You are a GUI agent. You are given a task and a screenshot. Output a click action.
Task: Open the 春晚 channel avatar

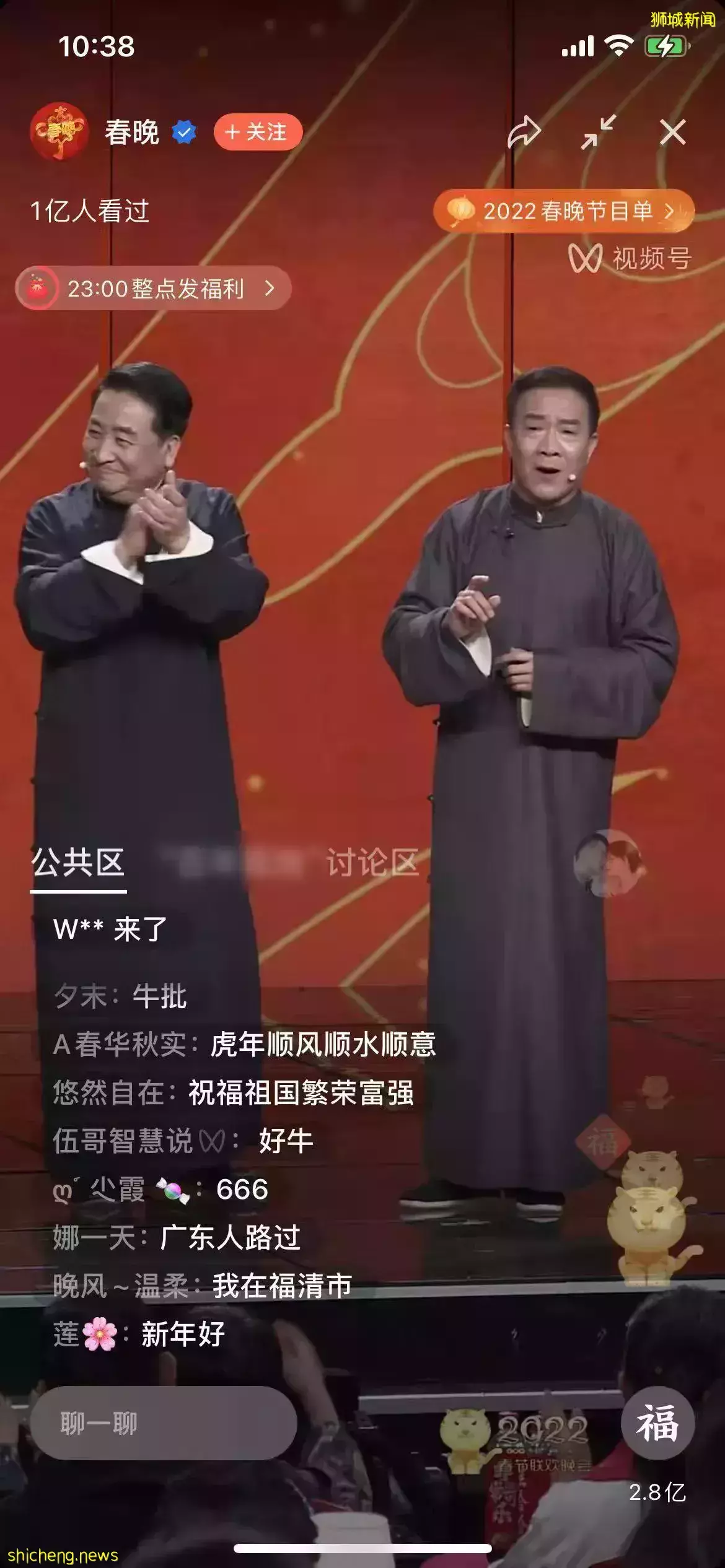58,131
